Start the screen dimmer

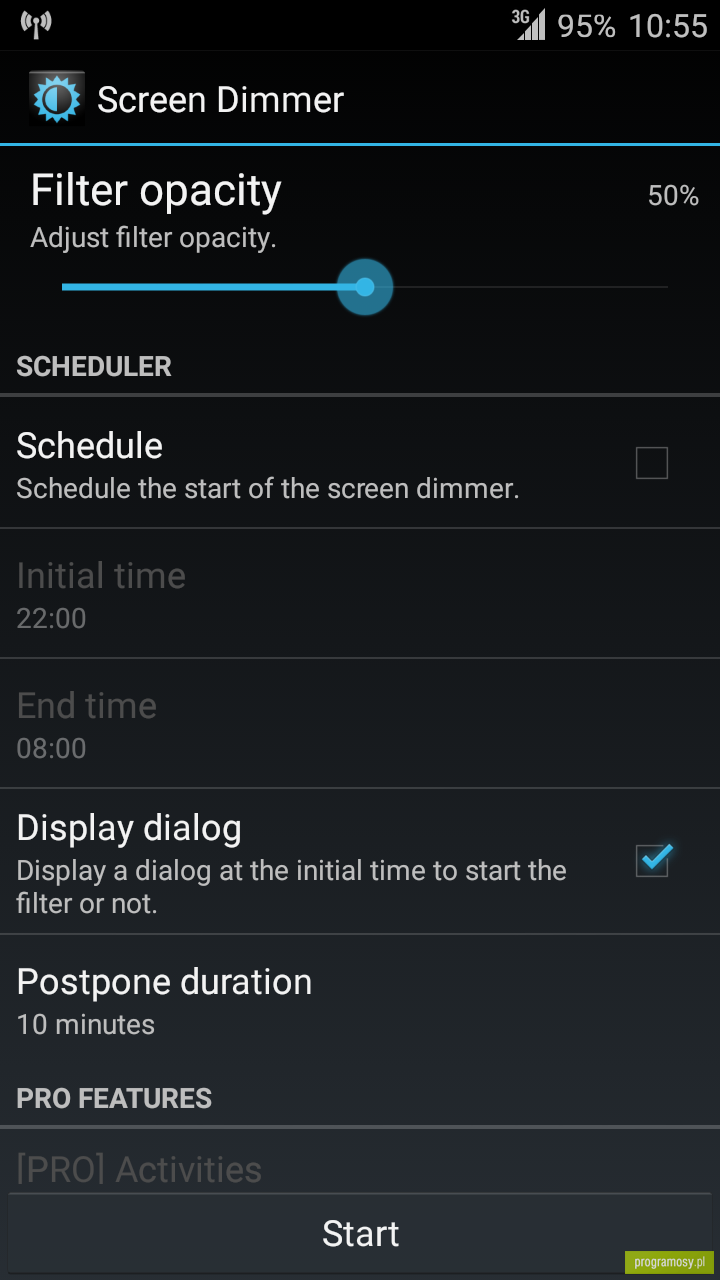[x=360, y=1233]
